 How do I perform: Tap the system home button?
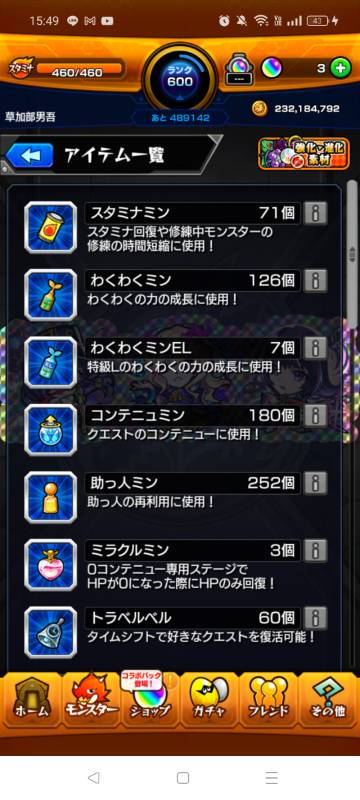pyautogui.click(x=183, y=778)
